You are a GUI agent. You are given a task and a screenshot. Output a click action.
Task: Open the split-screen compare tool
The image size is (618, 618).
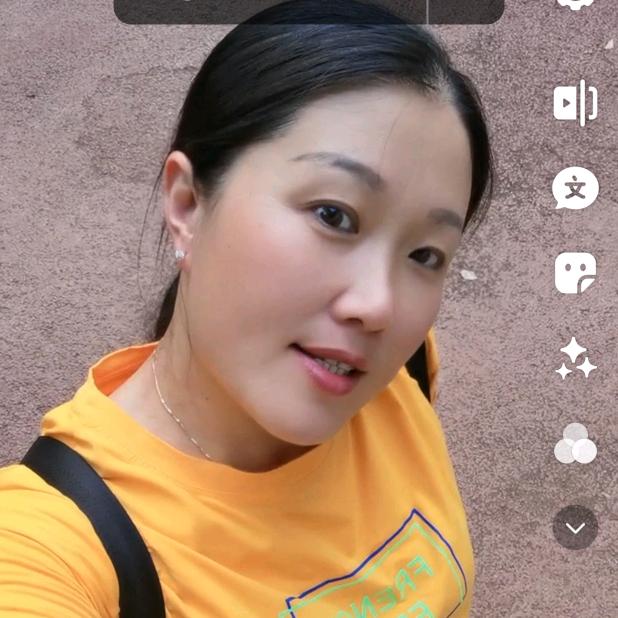click(x=575, y=103)
